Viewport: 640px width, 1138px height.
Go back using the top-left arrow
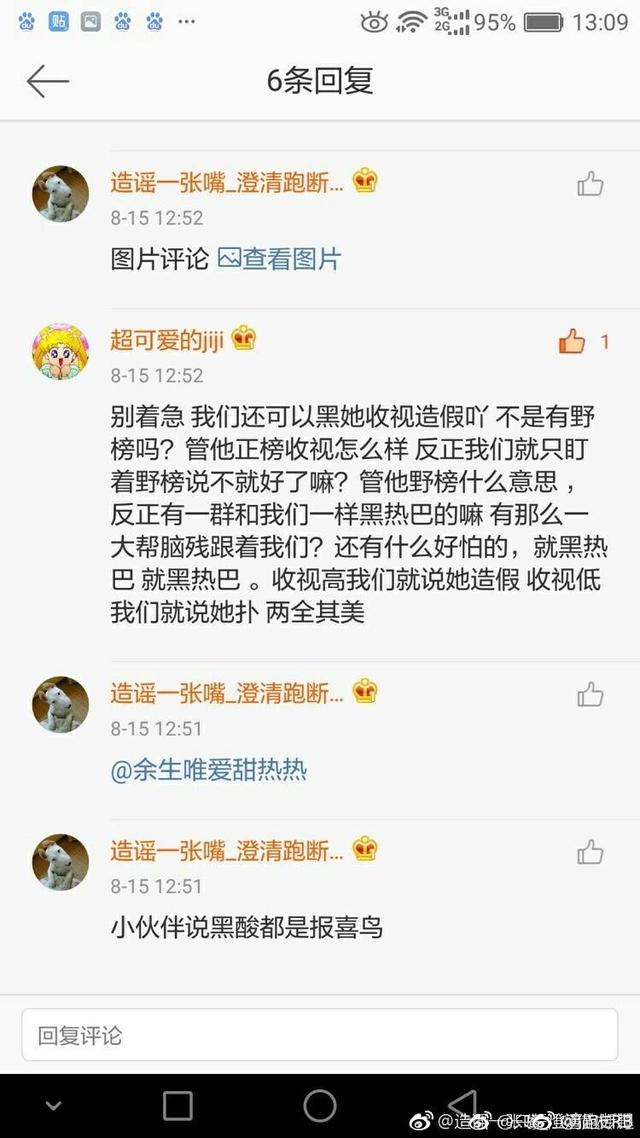(x=48, y=81)
